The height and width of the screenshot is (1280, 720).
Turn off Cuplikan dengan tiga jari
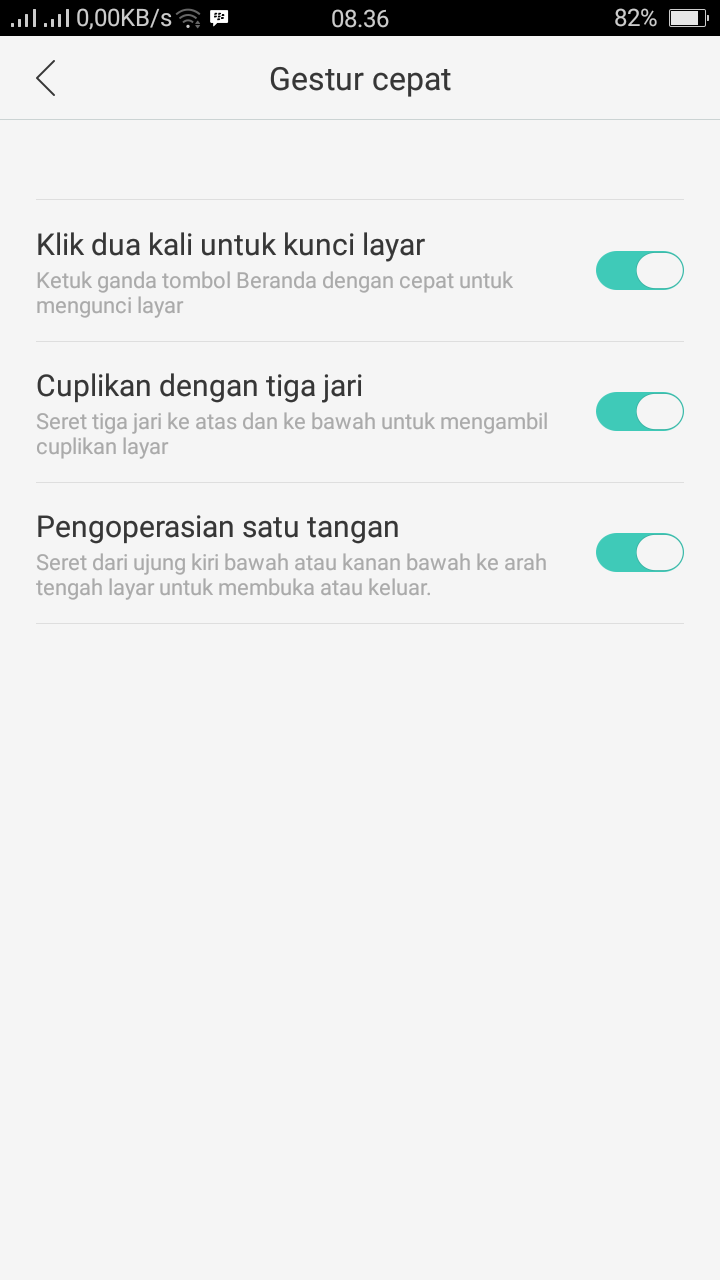point(639,412)
